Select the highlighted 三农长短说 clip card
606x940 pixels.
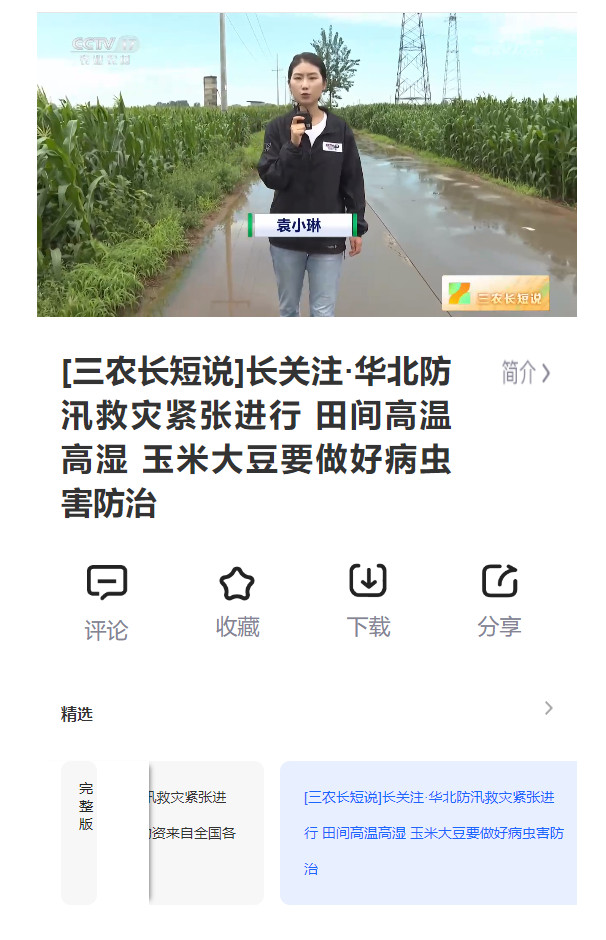428,832
